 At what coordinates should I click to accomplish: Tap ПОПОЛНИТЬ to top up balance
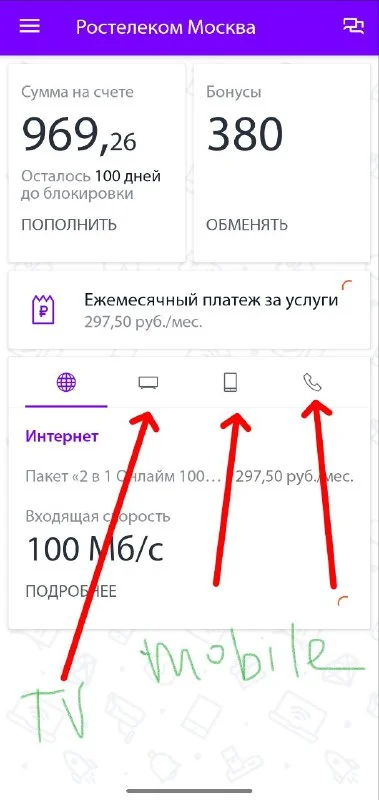pyautogui.click(x=69, y=224)
